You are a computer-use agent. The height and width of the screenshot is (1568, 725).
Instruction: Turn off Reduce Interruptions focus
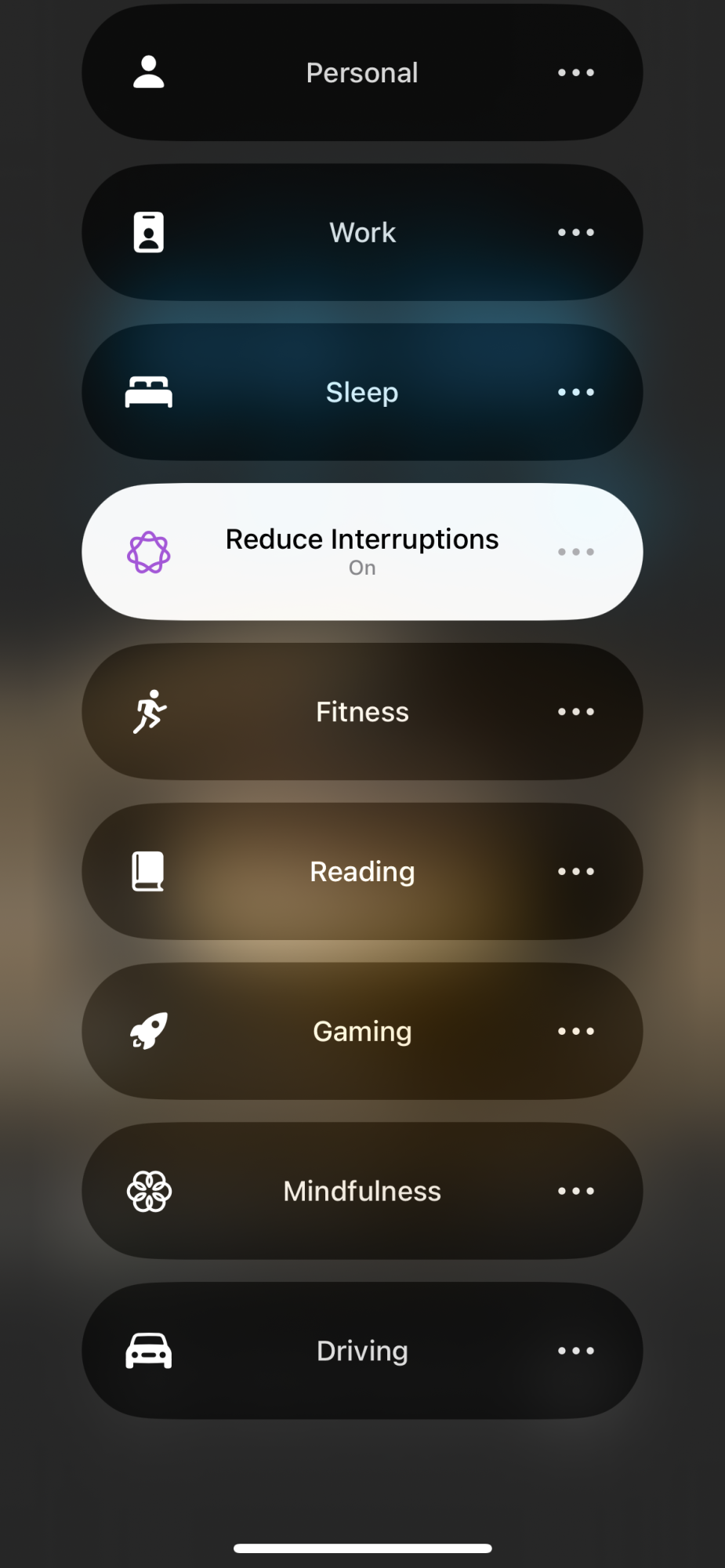tap(361, 551)
